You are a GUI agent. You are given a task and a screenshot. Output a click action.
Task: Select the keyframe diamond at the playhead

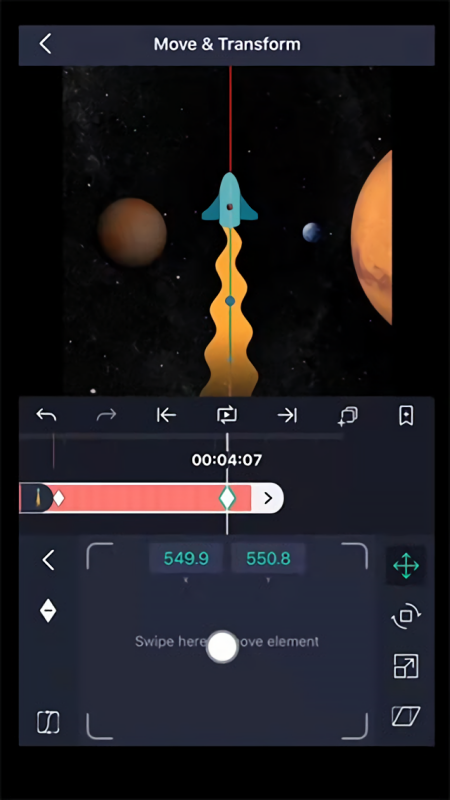coord(227,498)
